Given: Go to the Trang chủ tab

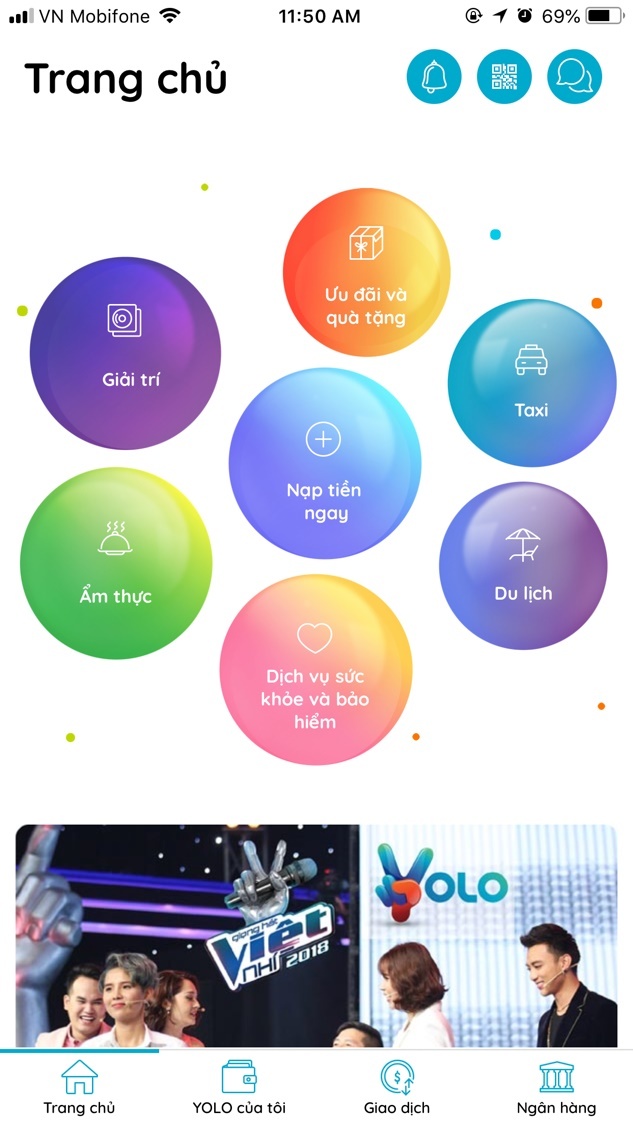Looking at the screenshot, I should (79, 1087).
